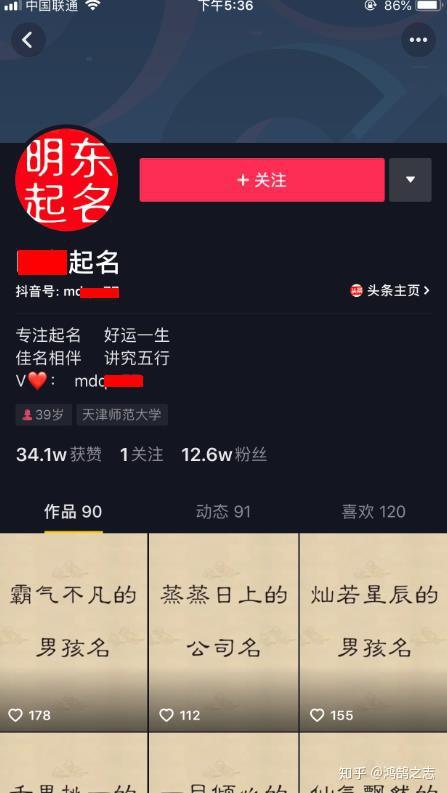Open the 头条主页 link
Viewport: 447px width, 793px height.
390,290
